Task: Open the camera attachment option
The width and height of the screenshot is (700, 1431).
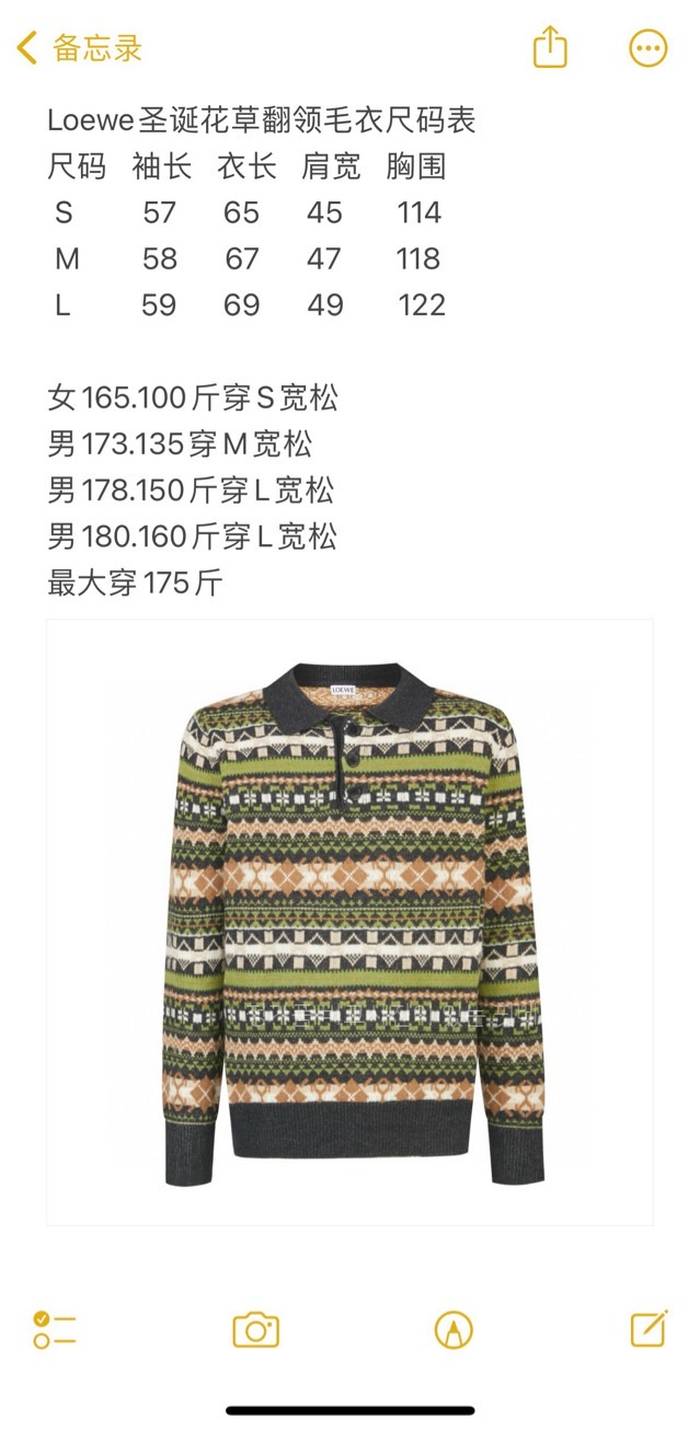Action: point(256,1329)
